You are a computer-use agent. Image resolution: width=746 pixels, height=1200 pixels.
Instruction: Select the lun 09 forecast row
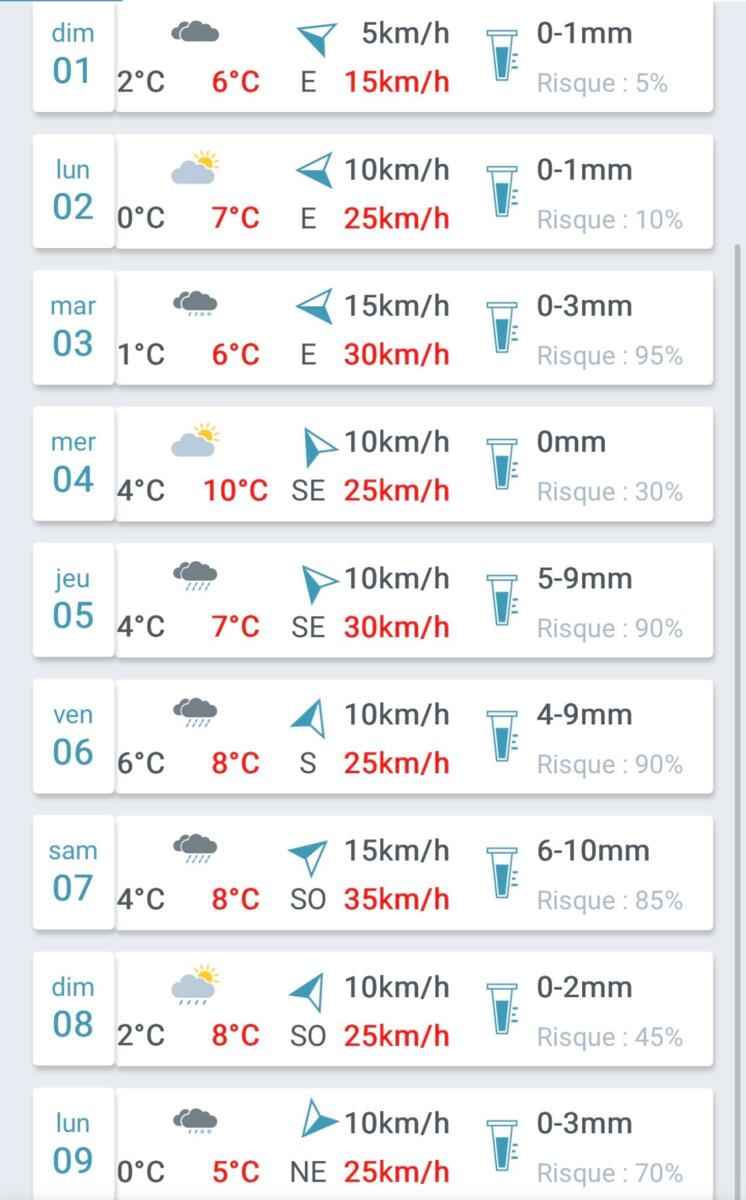(372, 1145)
